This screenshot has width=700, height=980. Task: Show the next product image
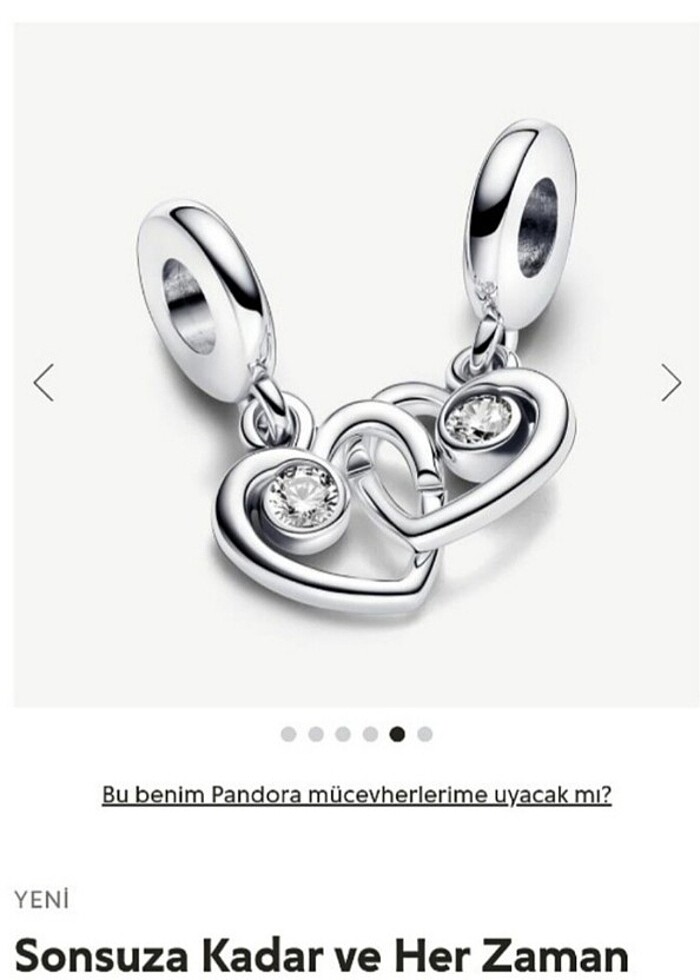[670, 382]
